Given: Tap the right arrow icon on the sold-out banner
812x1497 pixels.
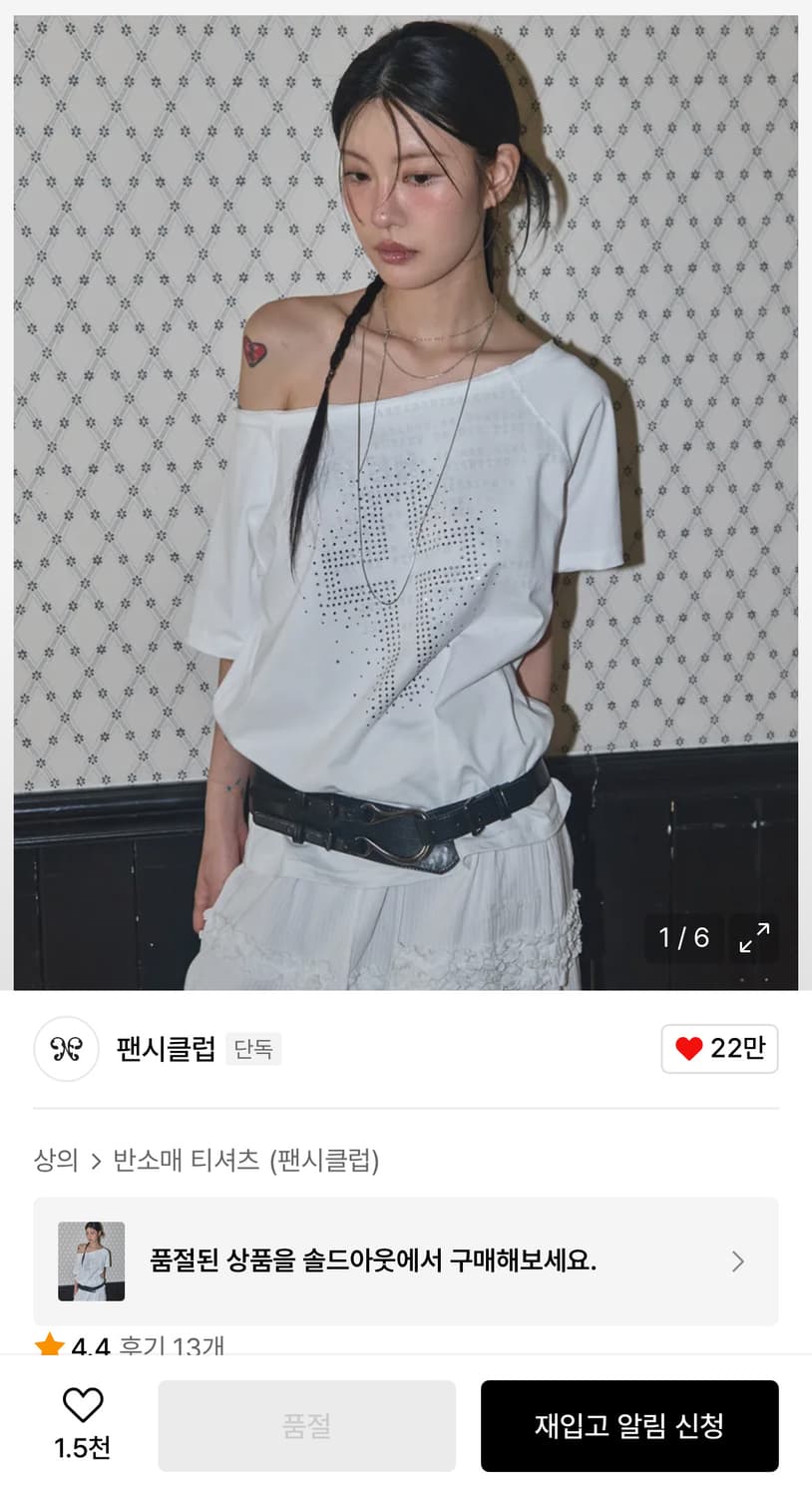Looking at the screenshot, I should click(736, 1261).
